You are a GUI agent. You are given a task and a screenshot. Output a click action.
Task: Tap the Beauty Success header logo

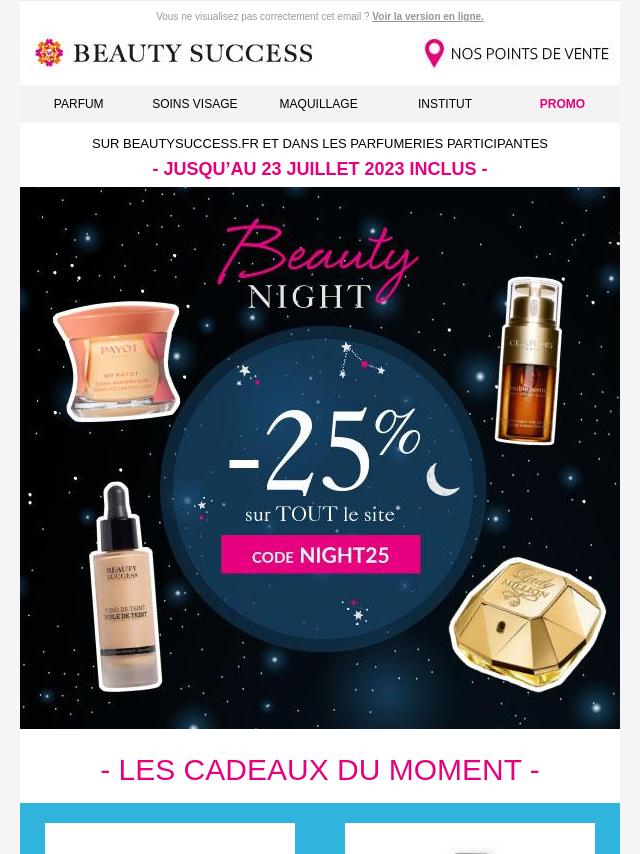pyautogui.click(x=174, y=53)
